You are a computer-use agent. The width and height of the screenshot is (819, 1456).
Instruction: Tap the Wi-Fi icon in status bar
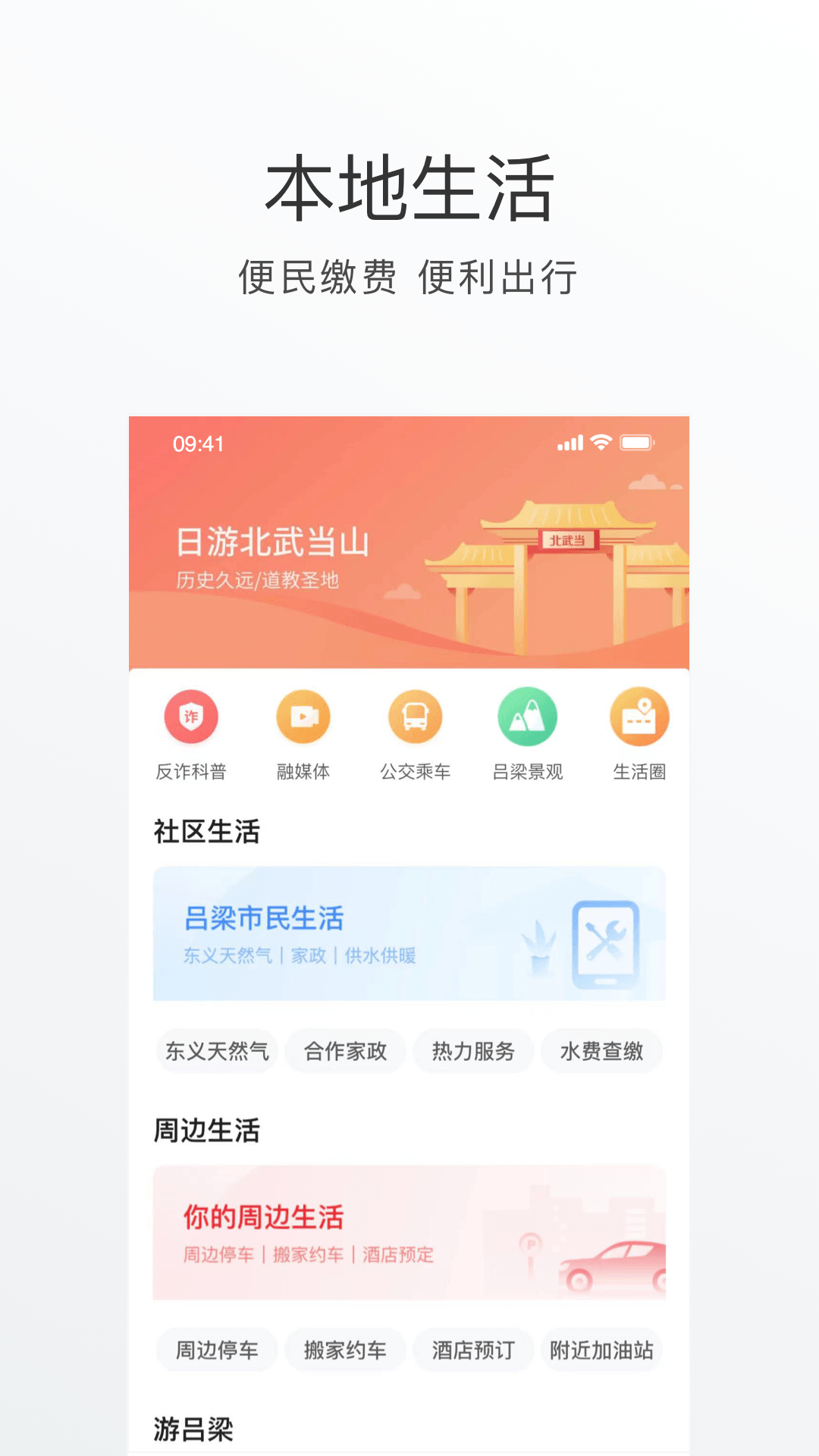(601, 441)
